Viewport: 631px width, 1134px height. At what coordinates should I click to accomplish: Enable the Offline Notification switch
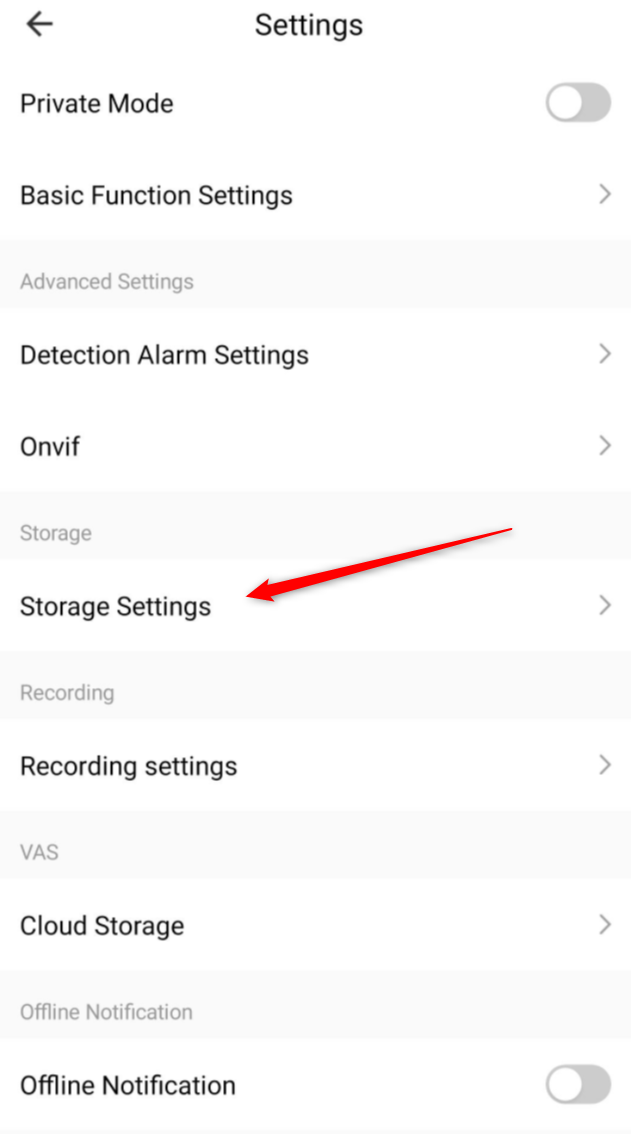tap(577, 1085)
